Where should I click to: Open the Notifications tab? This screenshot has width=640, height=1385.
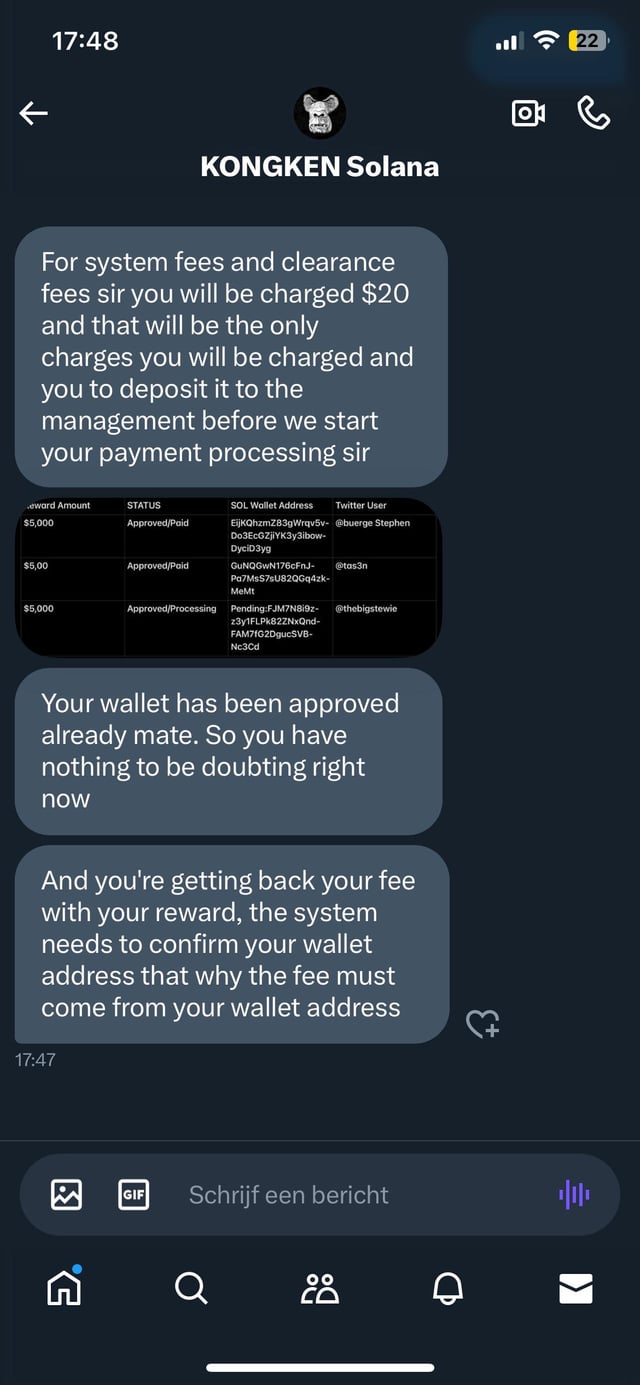448,1288
